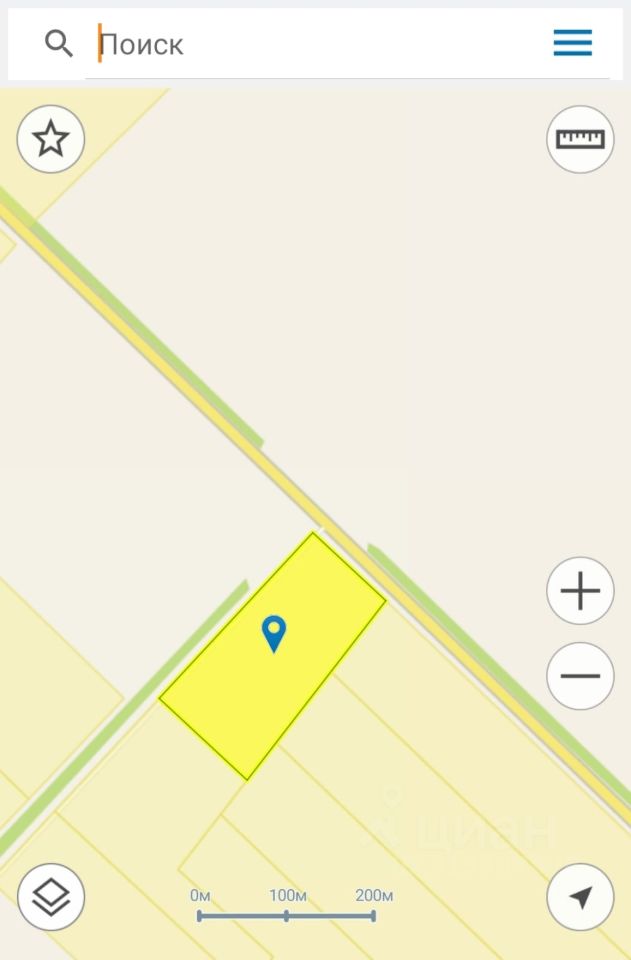
Task: Activate the ruler measuring tool
Action: point(580,139)
